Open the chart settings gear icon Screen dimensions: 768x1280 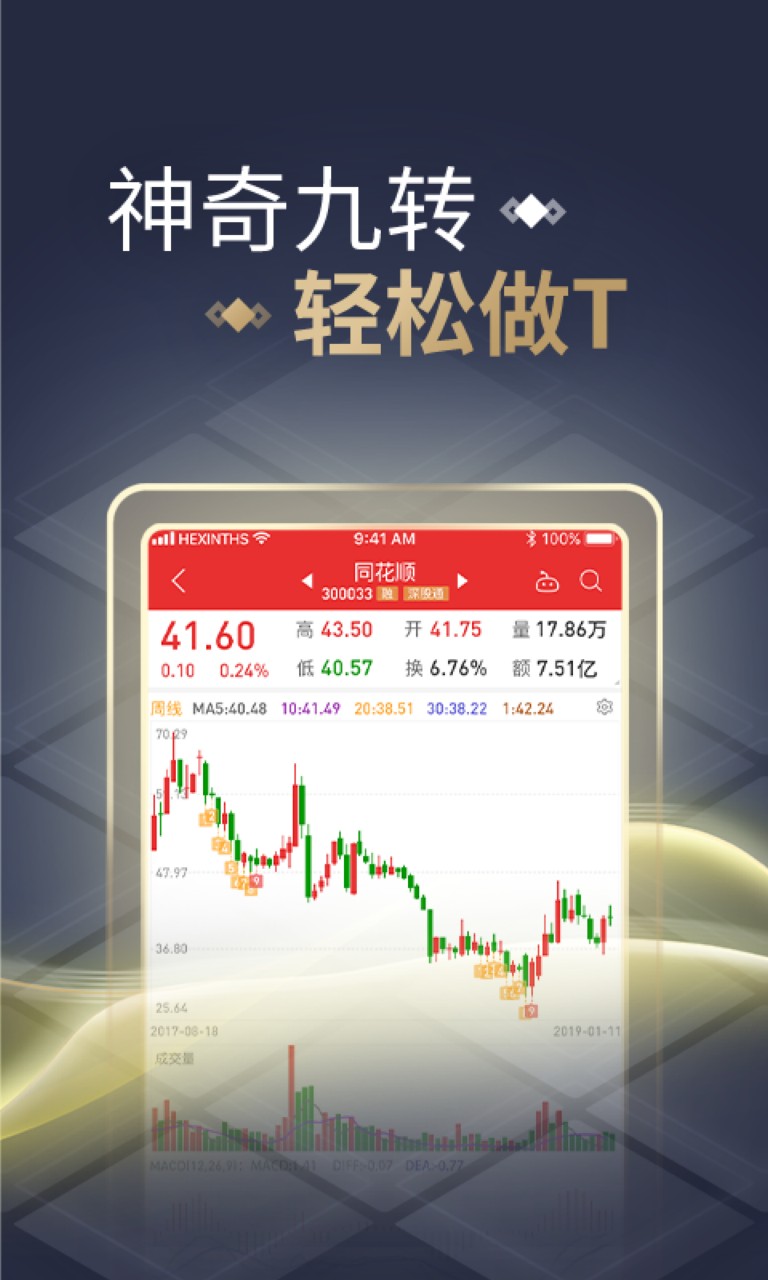[606, 709]
